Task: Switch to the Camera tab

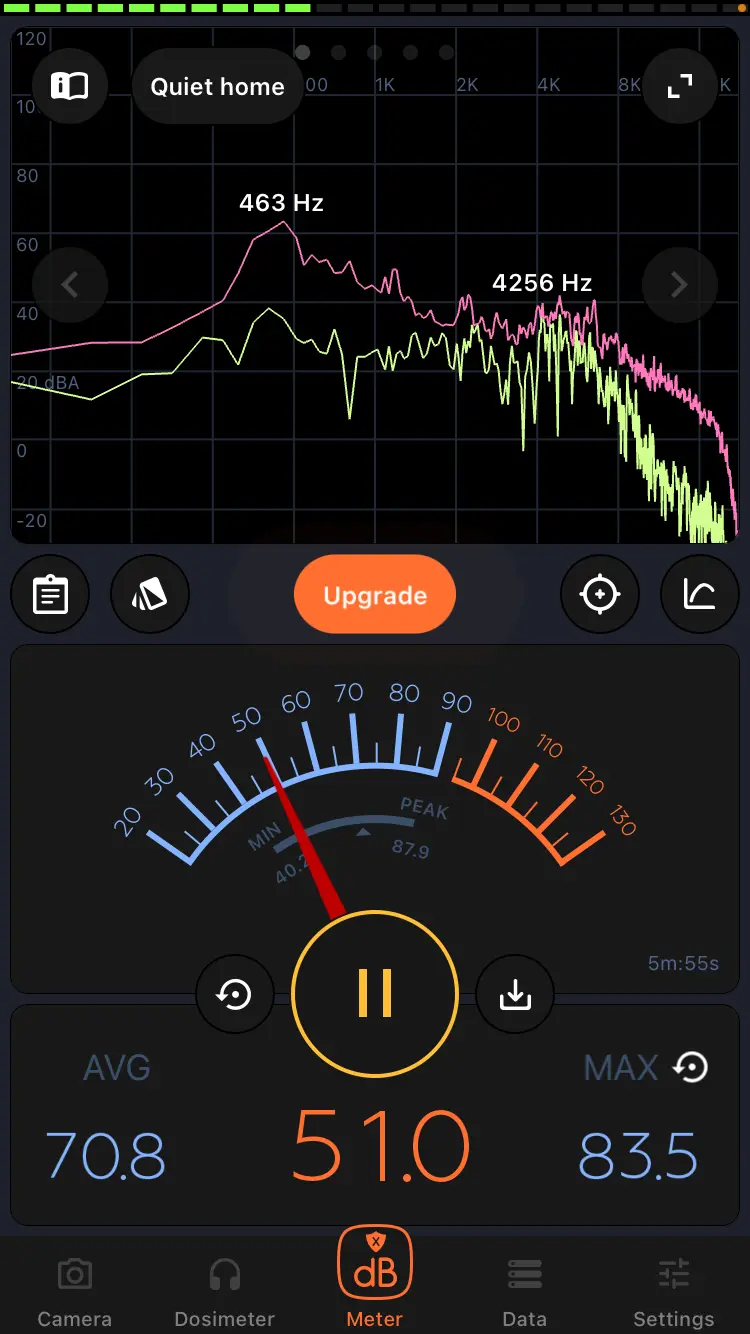Action: coord(75,1290)
